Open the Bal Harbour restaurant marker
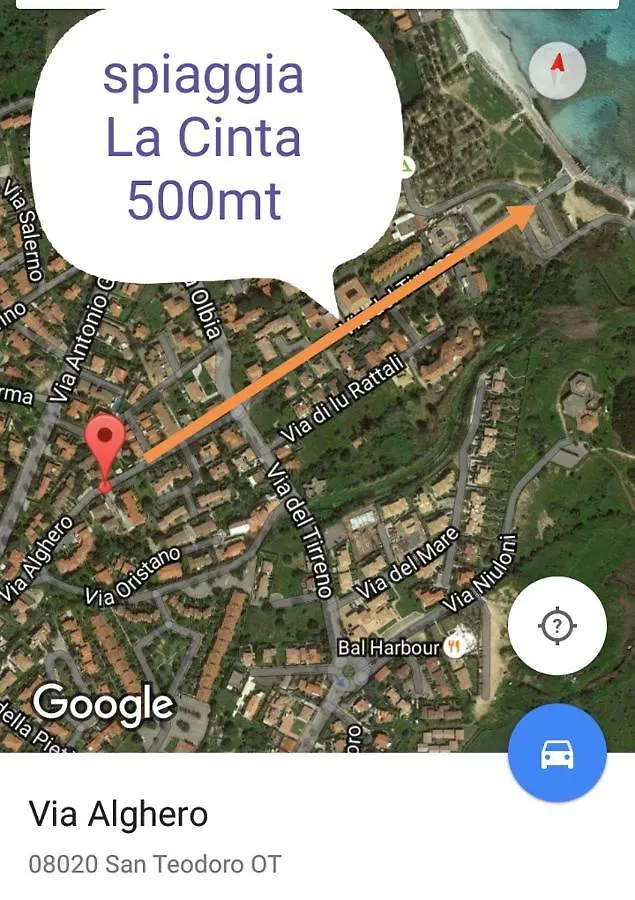635x900 pixels. coord(455,647)
